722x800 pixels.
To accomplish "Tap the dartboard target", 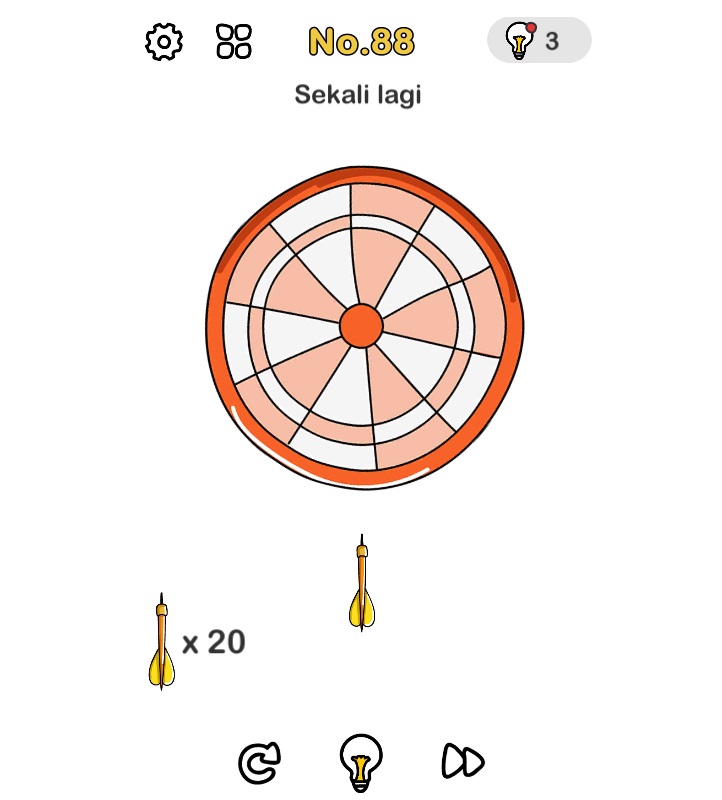I will [x=362, y=326].
